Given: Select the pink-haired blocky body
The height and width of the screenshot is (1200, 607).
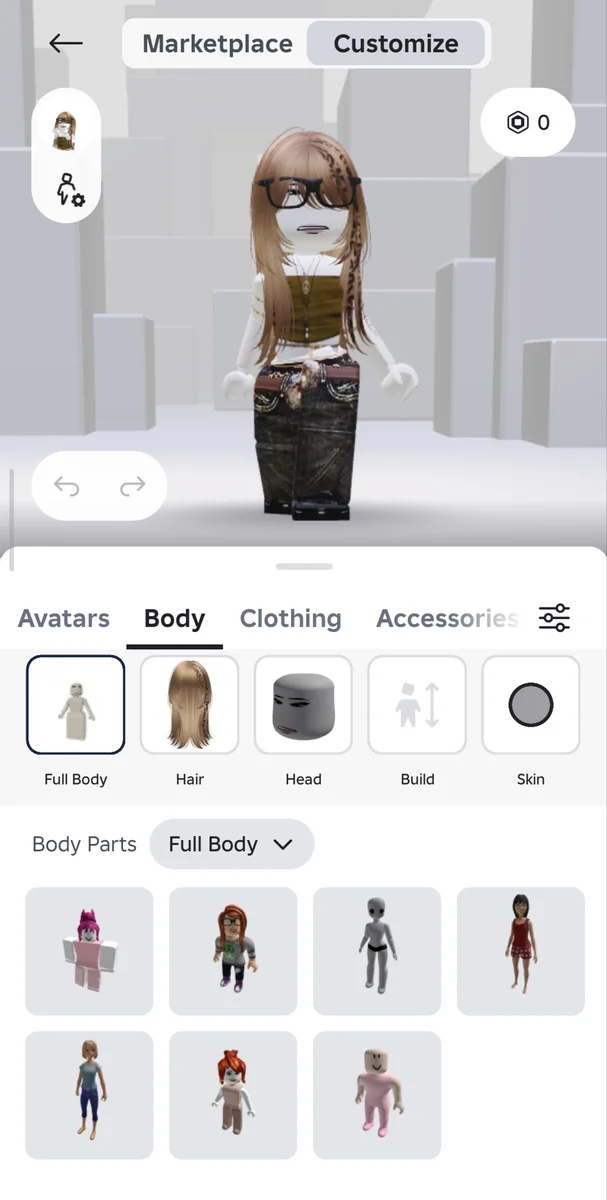Looking at the screenshot, I should (89, 951).
